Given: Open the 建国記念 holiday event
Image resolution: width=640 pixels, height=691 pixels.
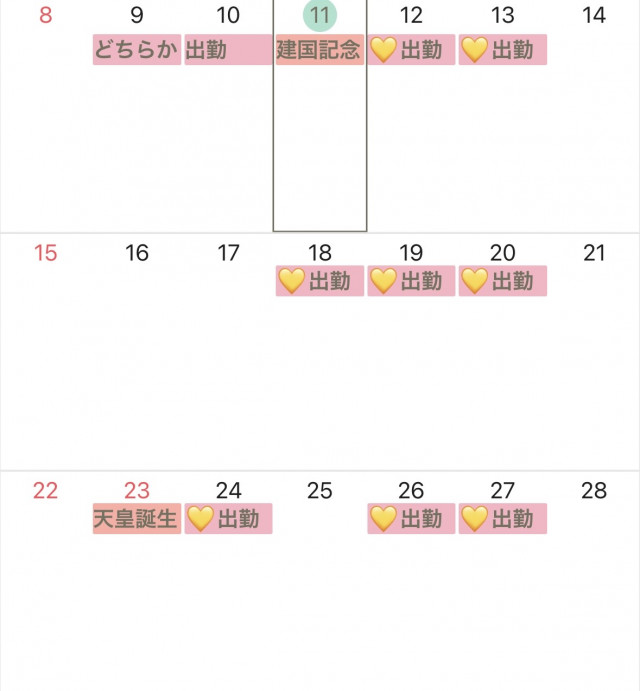Looking at the screenshot, I should (x=319, y=50).
